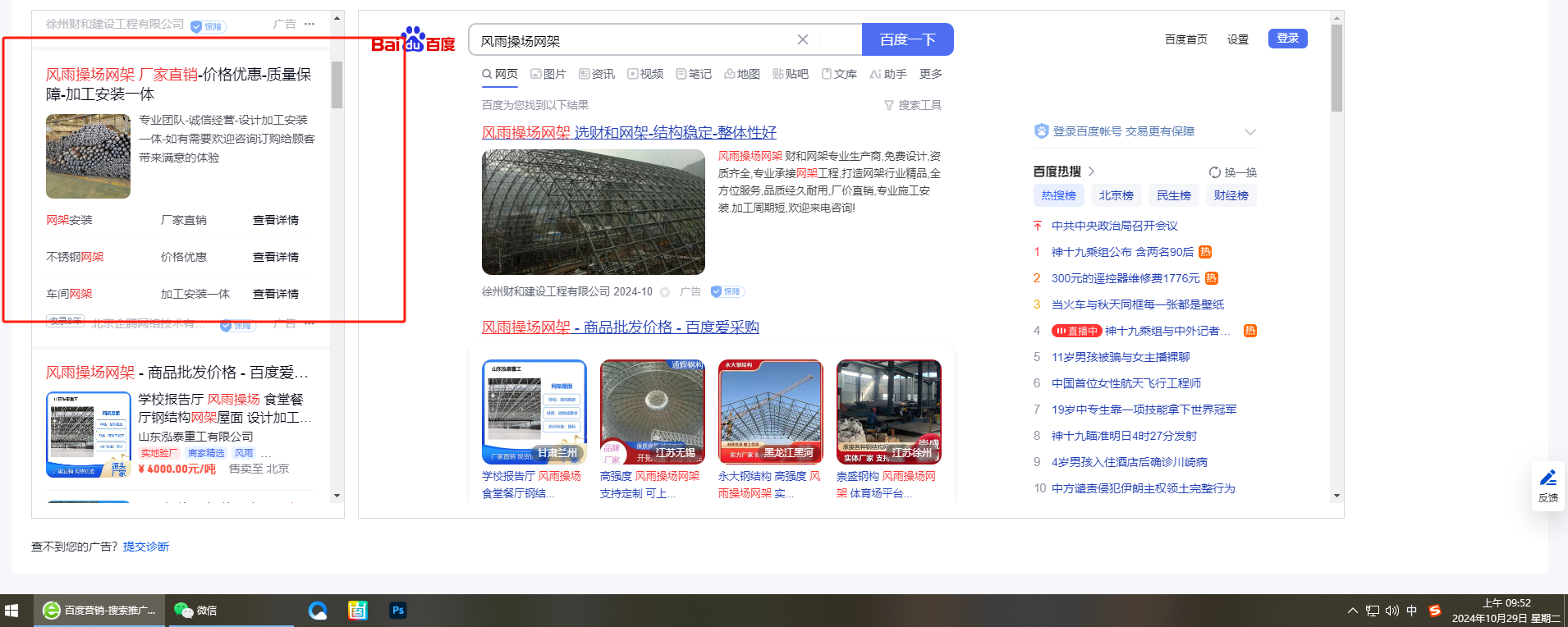1568x627 pixels.
Task: Clear the search query with the X icon
Action: pos(803,39)
